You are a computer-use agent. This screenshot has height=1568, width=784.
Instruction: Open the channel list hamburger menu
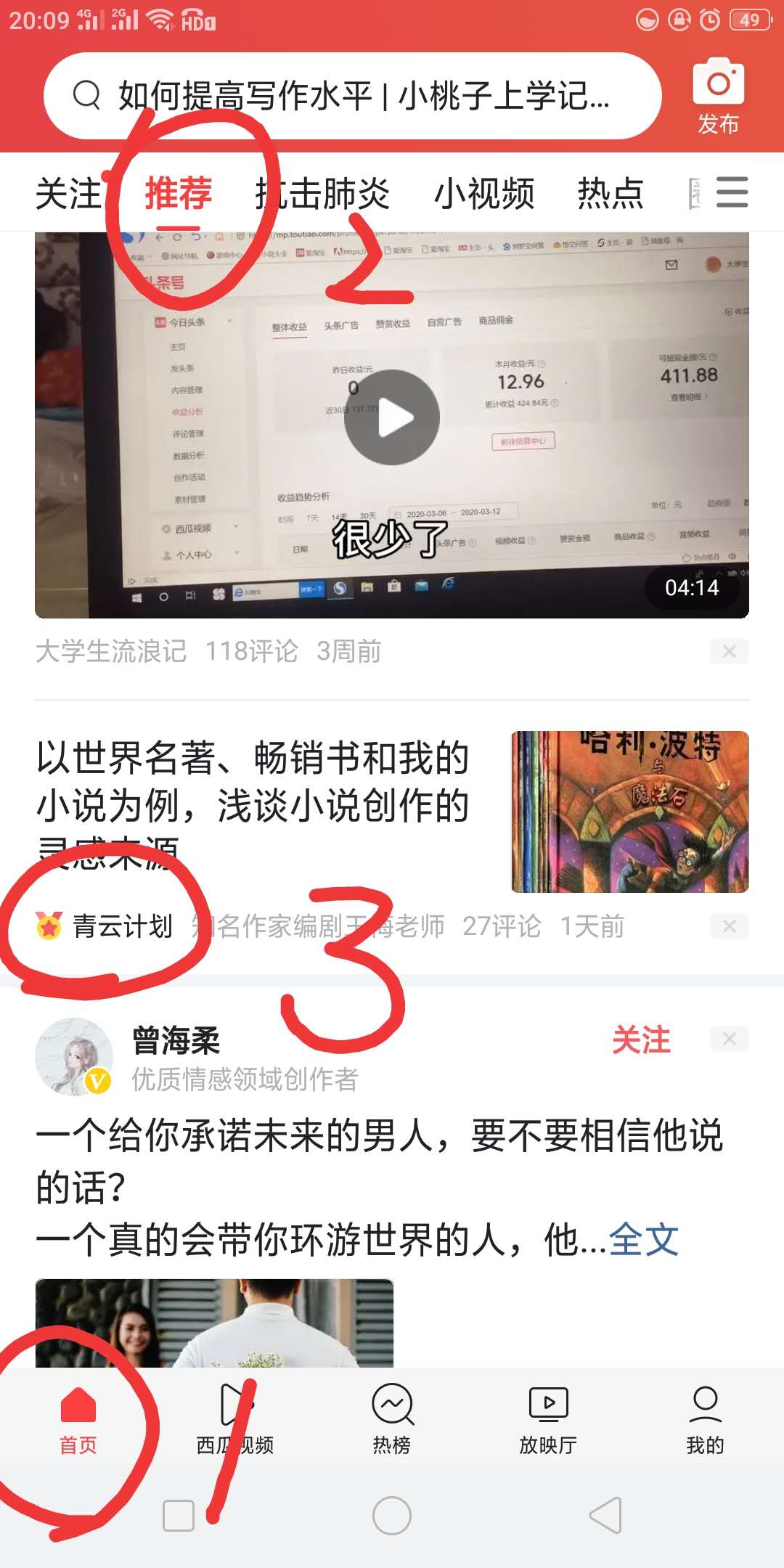tap(733, 192)
